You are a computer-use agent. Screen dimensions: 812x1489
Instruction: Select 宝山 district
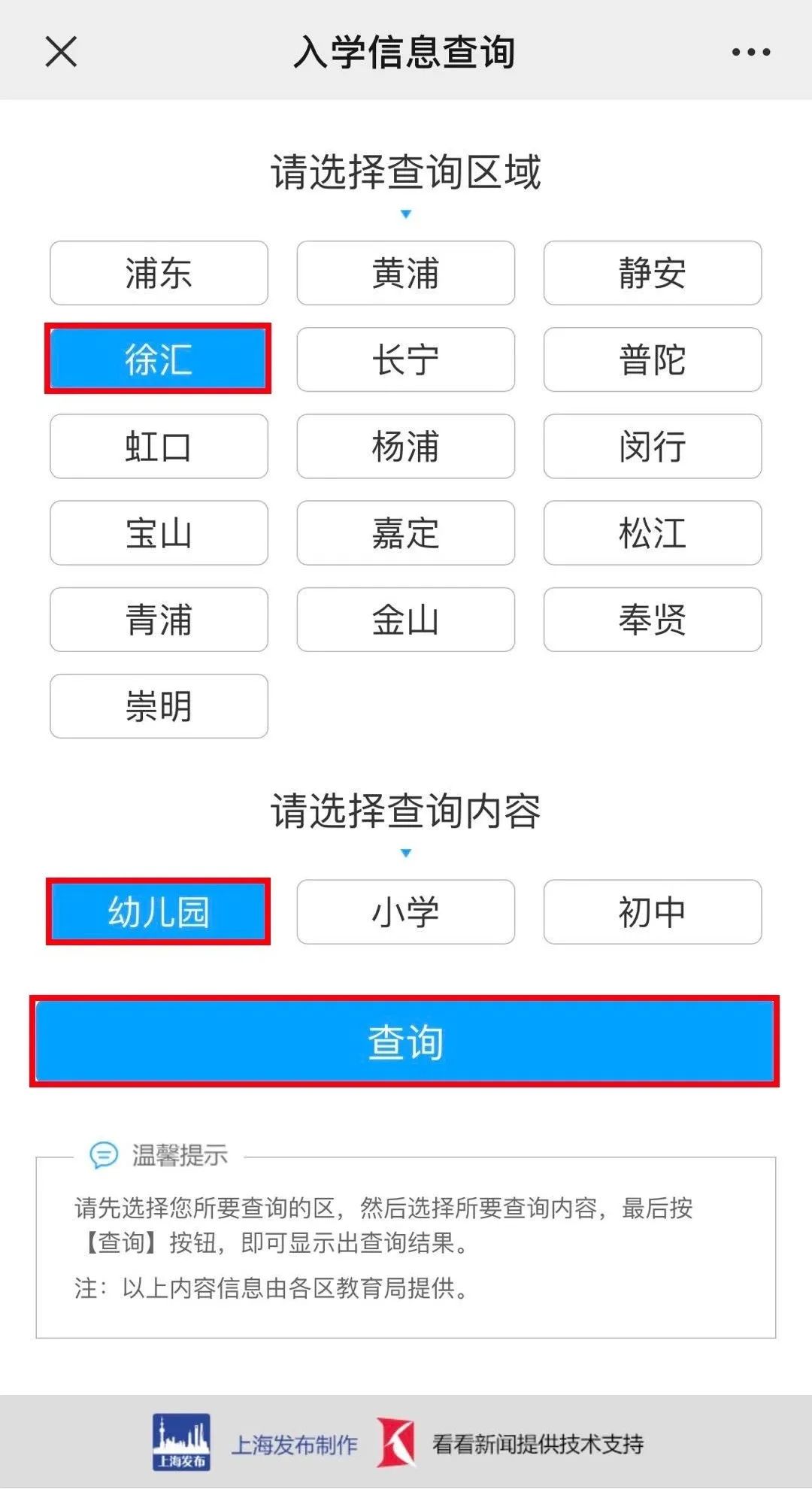coord(159,532)
